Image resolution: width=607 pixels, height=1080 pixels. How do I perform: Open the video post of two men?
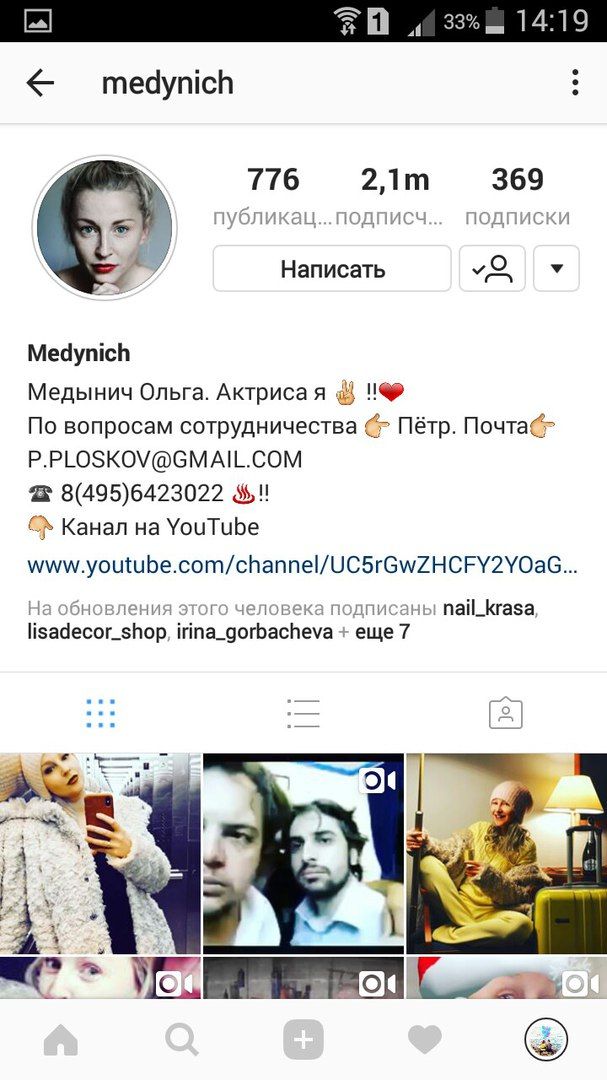(303, 853)
